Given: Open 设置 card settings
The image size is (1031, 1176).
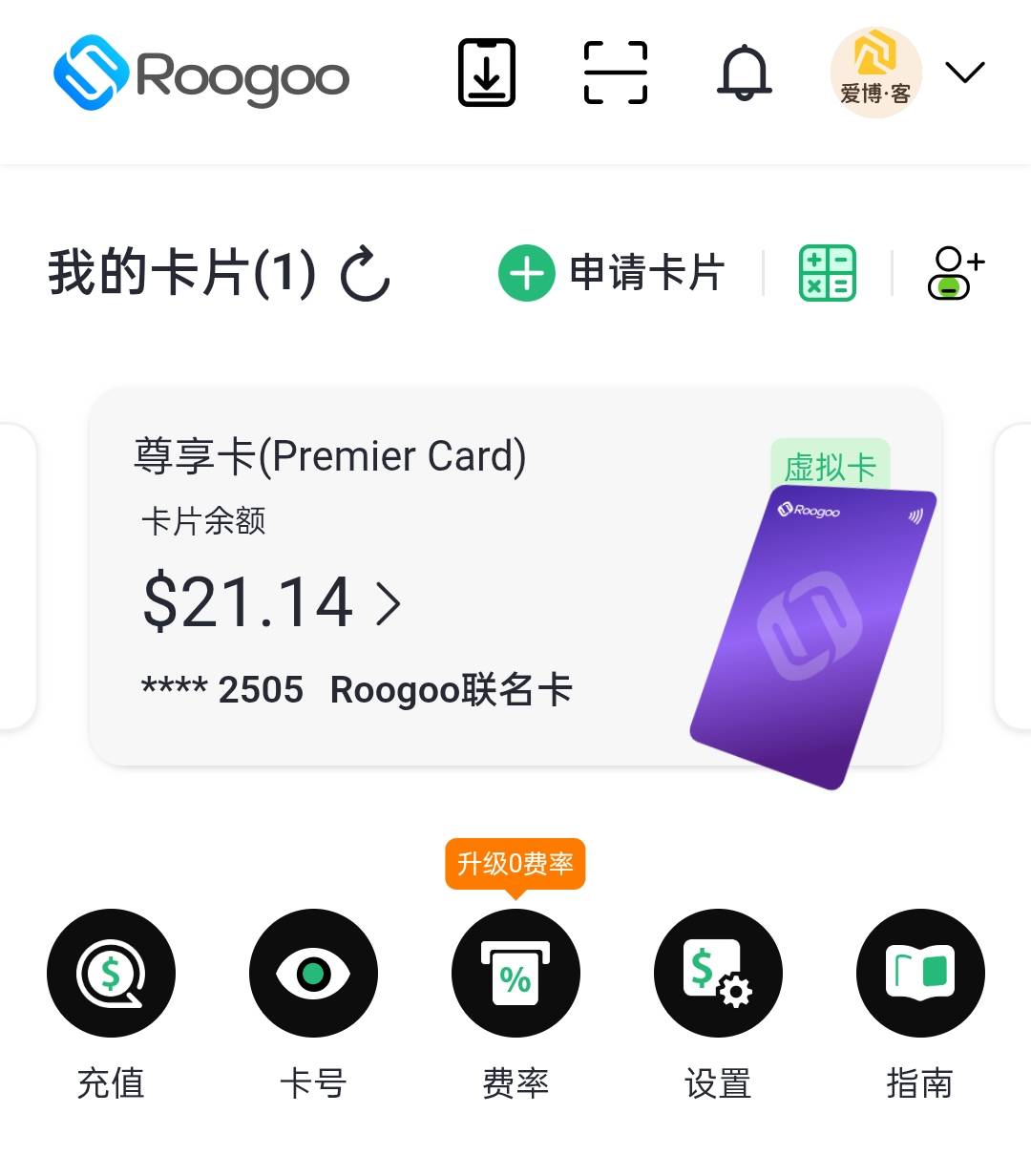Looking at the screenshot, I should (718, 974).
